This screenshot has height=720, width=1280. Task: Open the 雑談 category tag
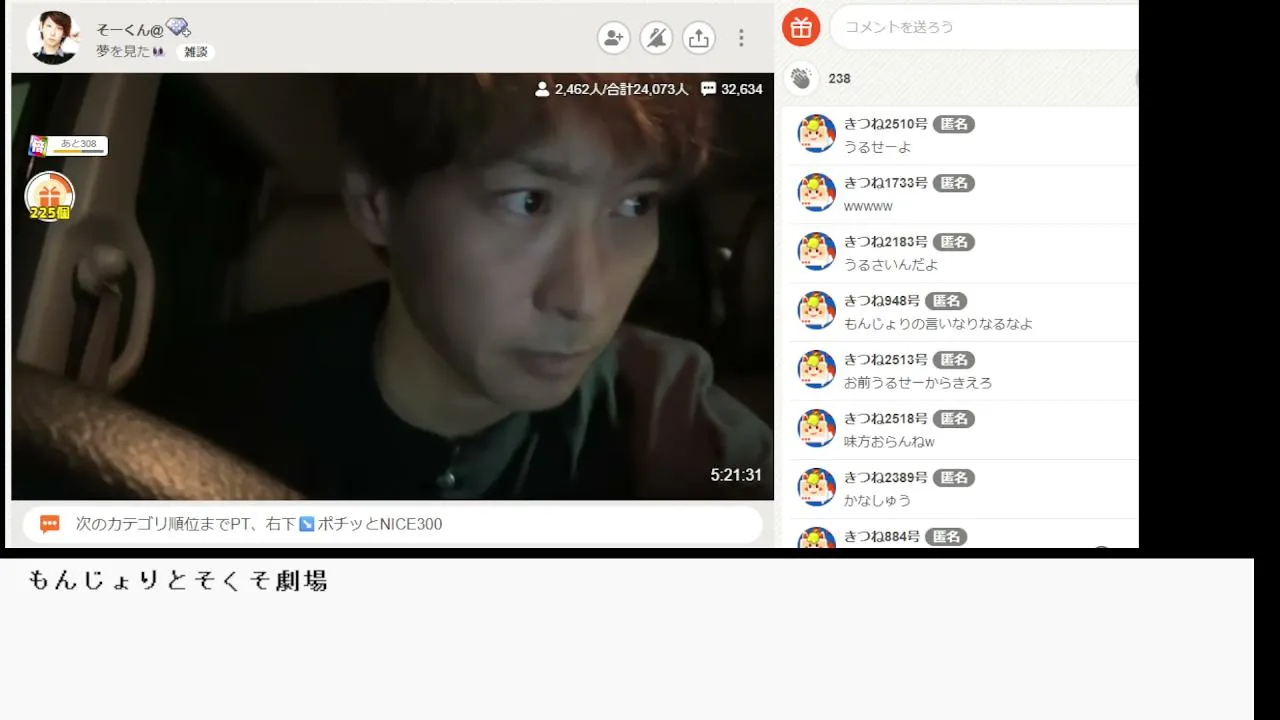(196, 52)
